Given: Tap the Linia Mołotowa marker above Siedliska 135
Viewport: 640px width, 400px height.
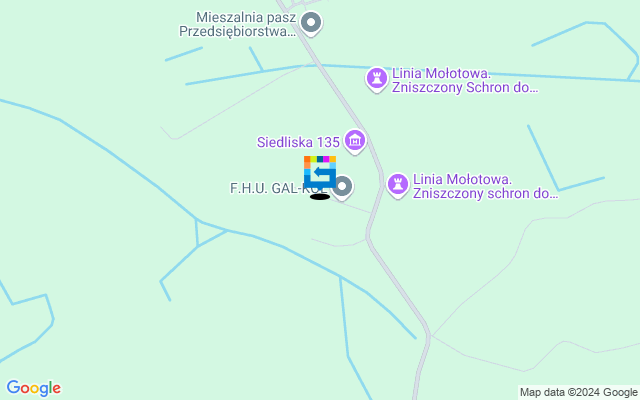Looking at the screenshot, I should coord(376,78).
